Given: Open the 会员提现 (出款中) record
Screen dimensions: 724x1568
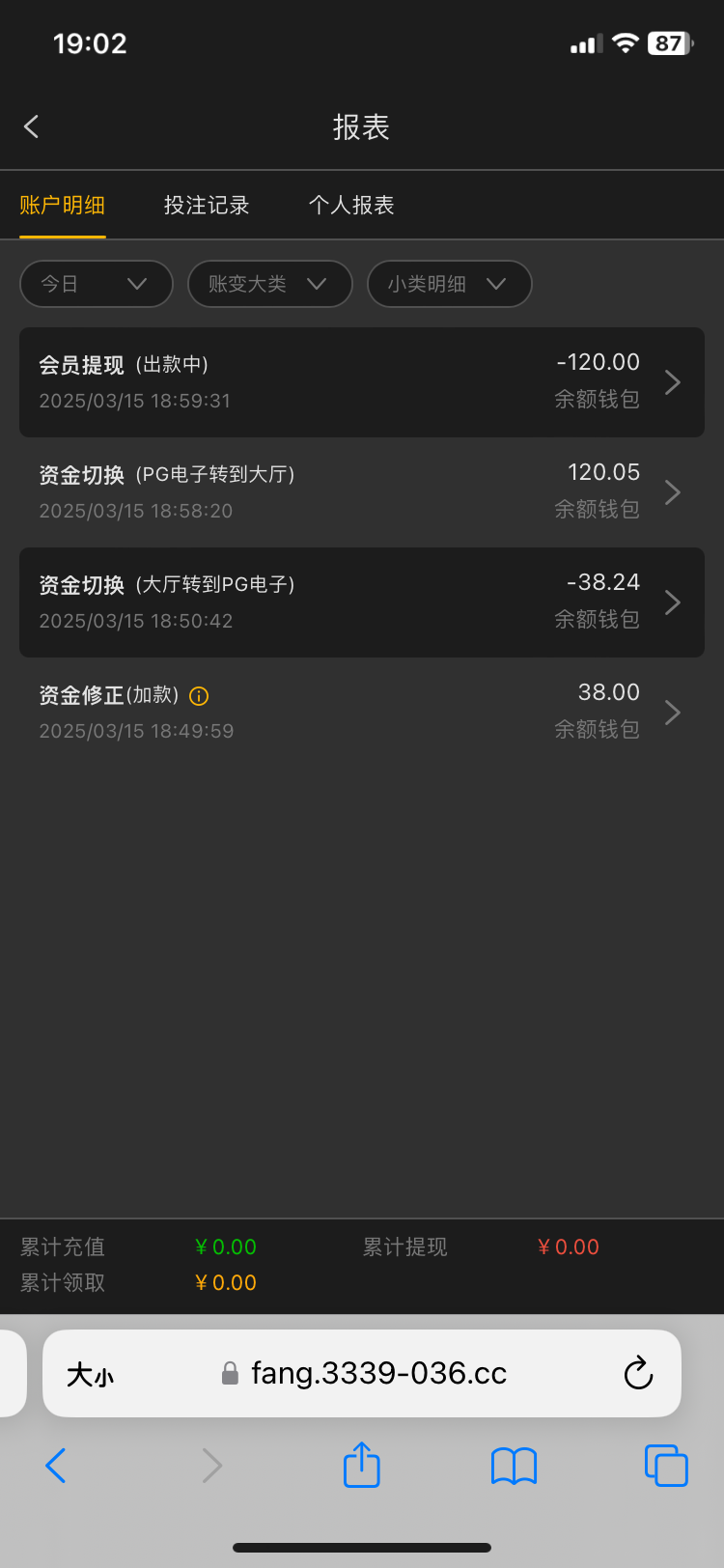Looking at the screenshot, I should point(362,382).
